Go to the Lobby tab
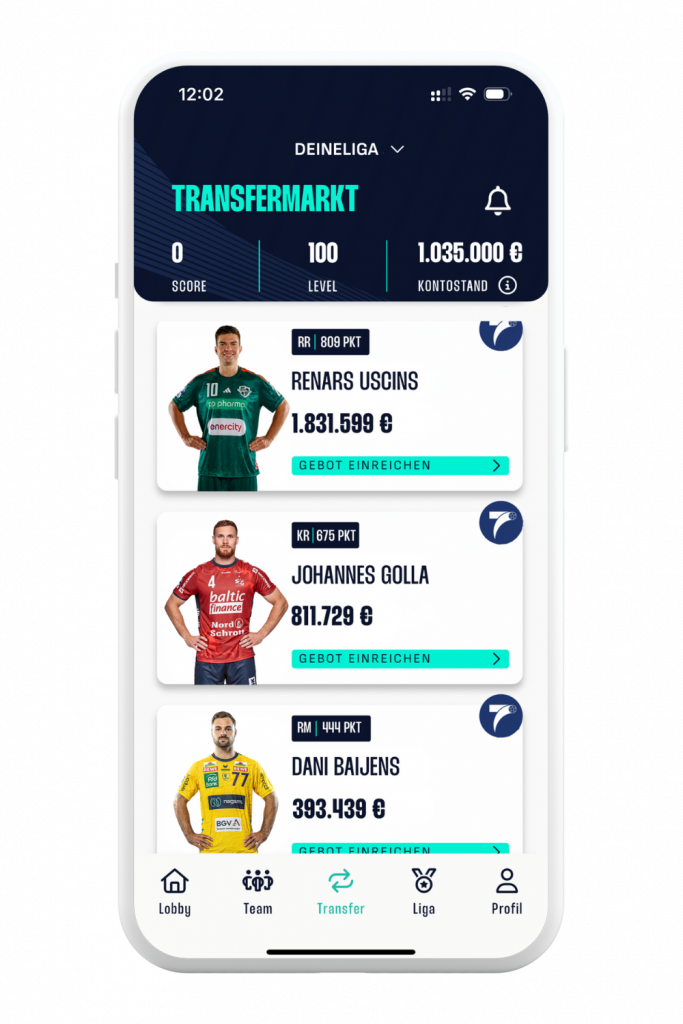Viewport: 683px width, 1024px height. click(x=174, y=891)
